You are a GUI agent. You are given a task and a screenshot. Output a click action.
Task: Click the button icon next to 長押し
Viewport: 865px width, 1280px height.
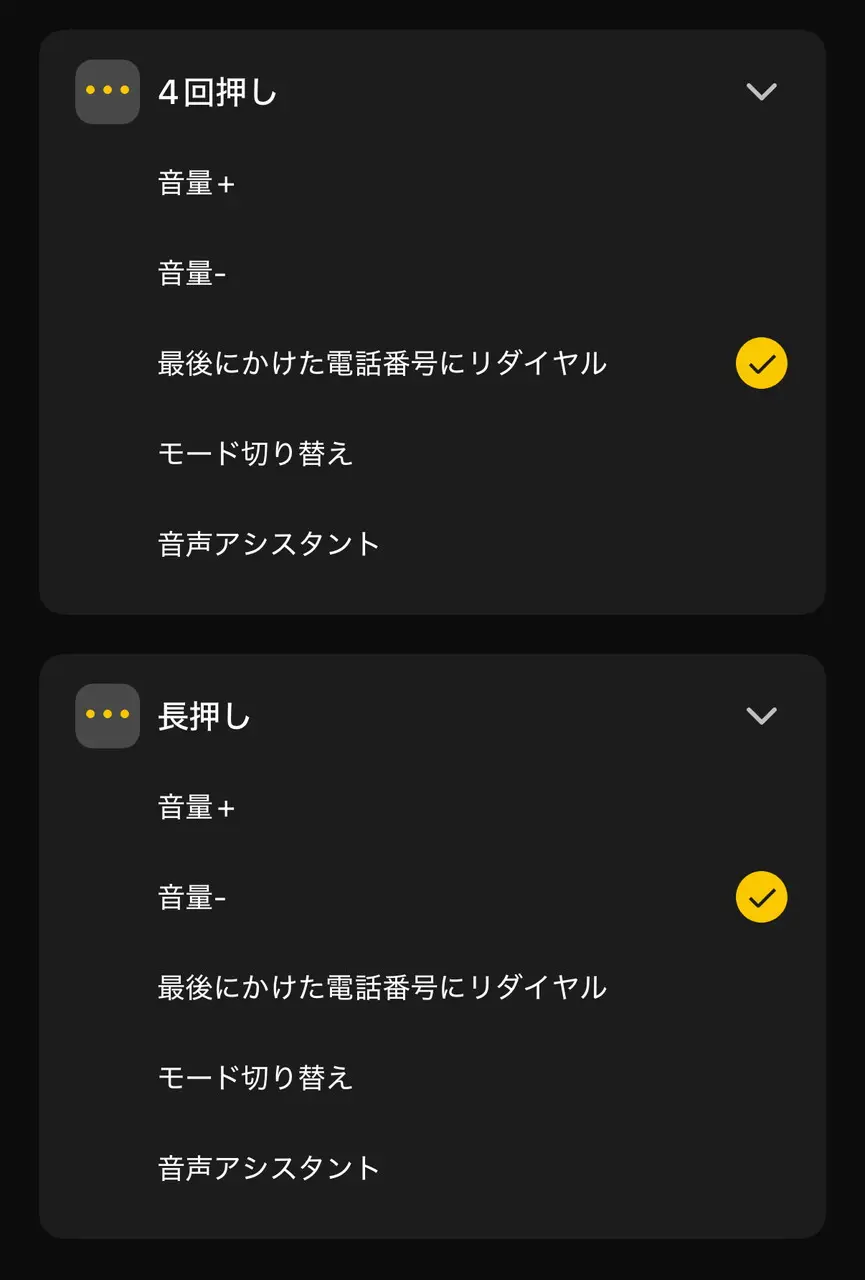pyautogui.click(x=107, y=716)
